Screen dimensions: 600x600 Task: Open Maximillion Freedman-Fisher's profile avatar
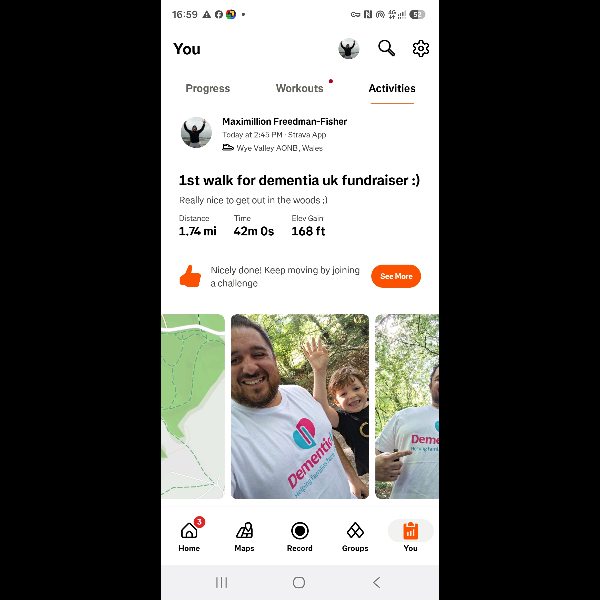coord(196,132)
